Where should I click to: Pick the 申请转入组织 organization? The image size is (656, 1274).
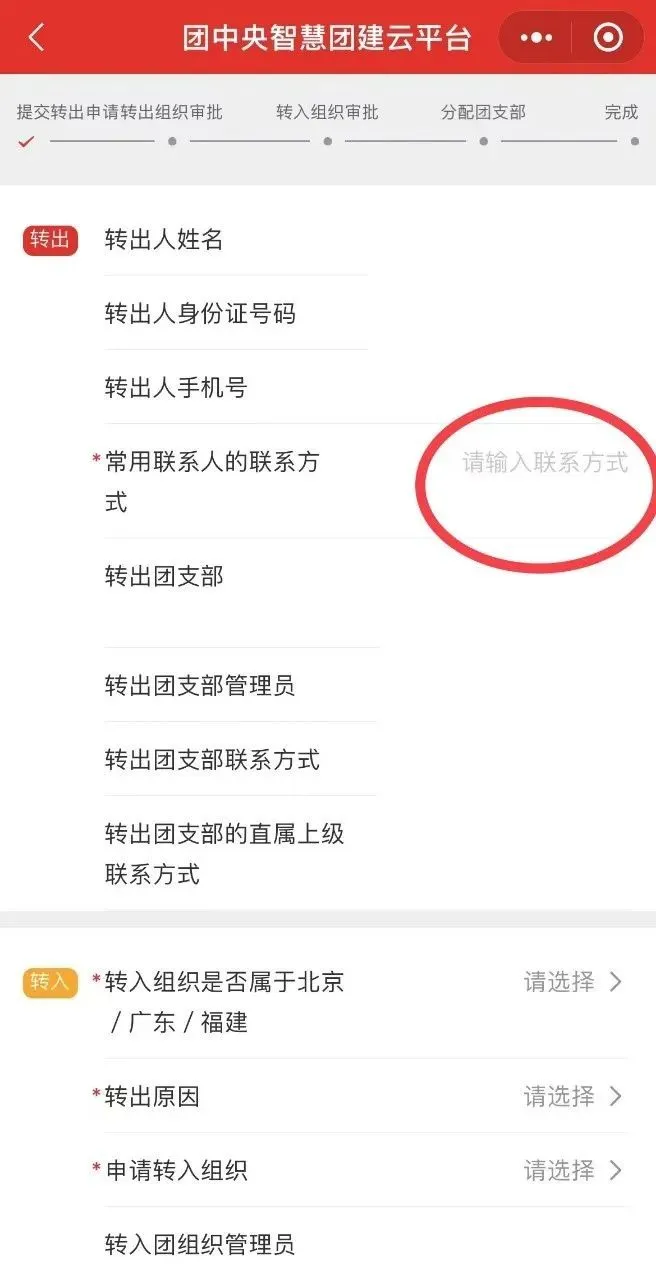(572, 1170)
